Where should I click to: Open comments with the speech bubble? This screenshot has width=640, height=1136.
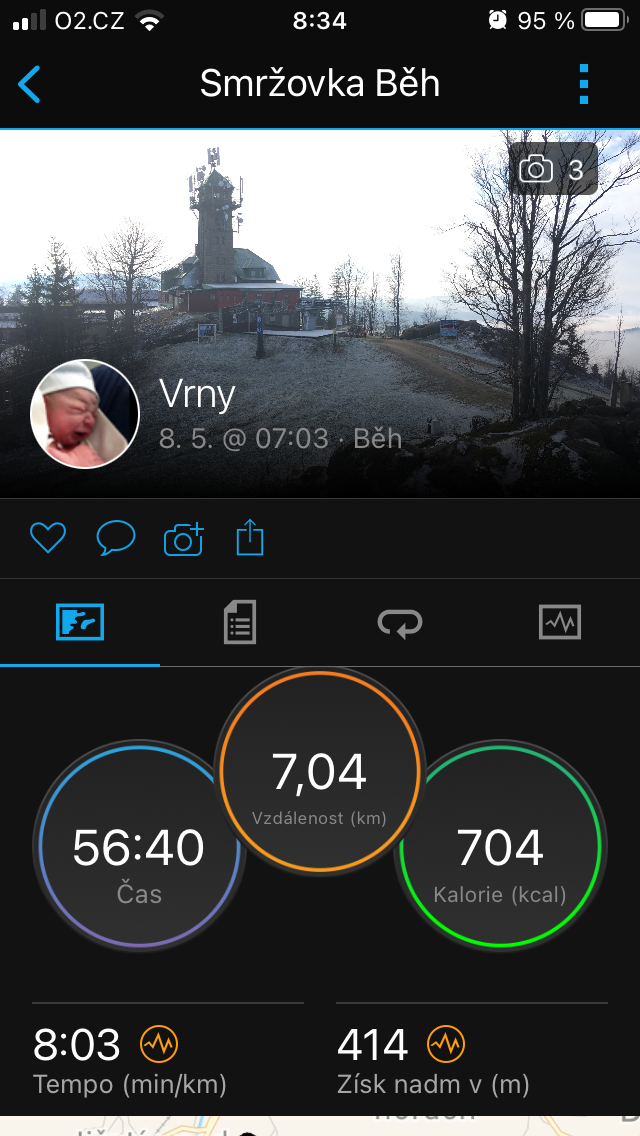pyautogui.click(x=116, y=538)
